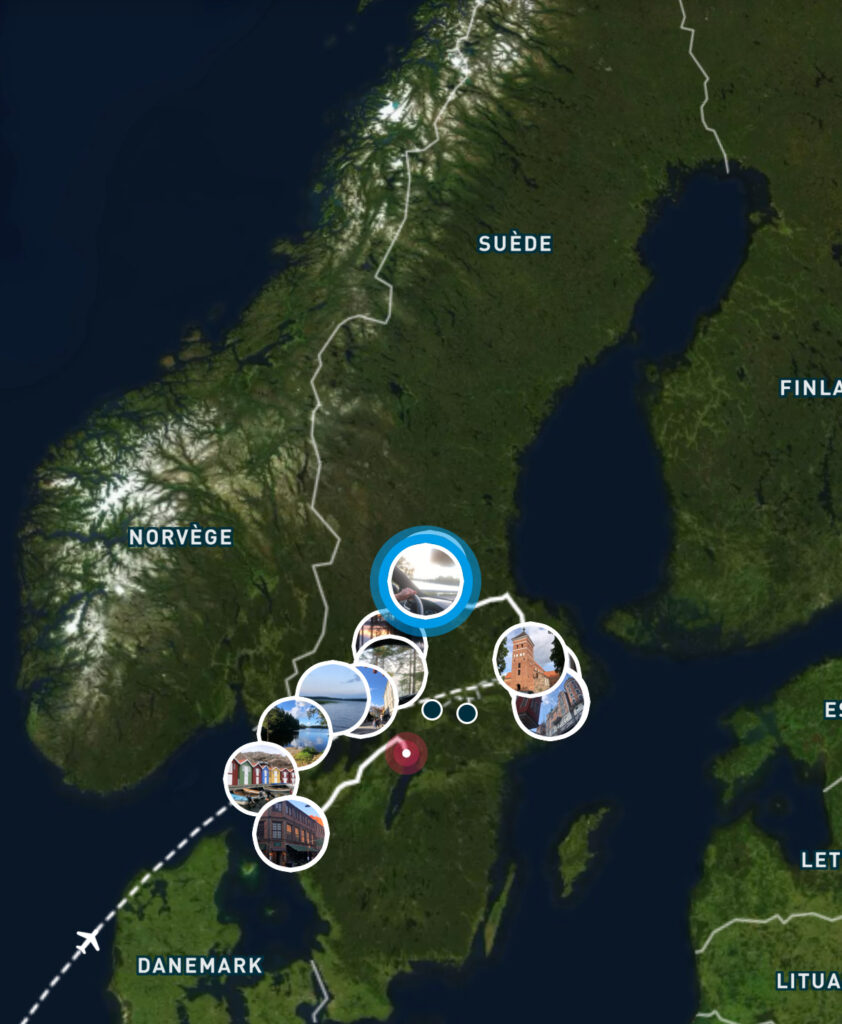Open the dark brick building photo marker

290,832
